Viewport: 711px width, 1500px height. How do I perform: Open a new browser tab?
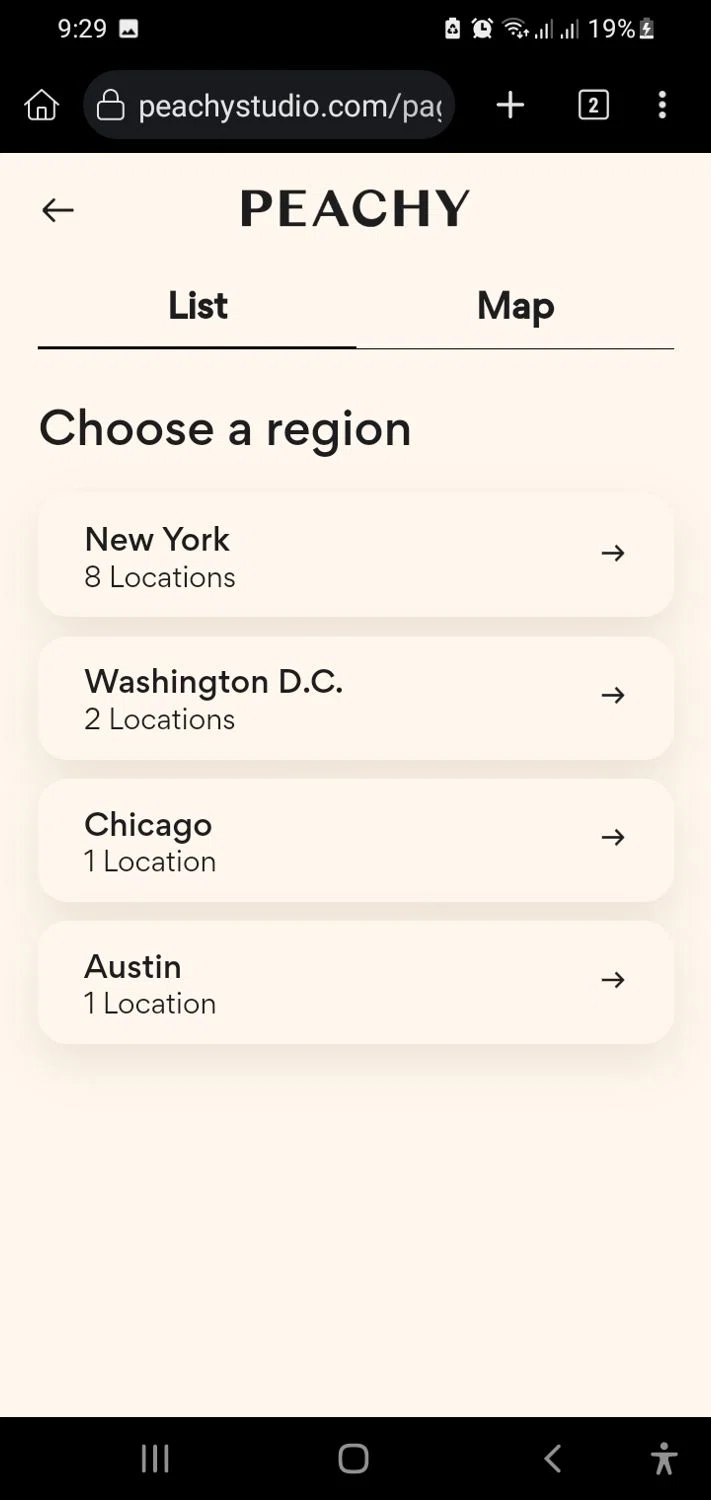tap(510, 105)
